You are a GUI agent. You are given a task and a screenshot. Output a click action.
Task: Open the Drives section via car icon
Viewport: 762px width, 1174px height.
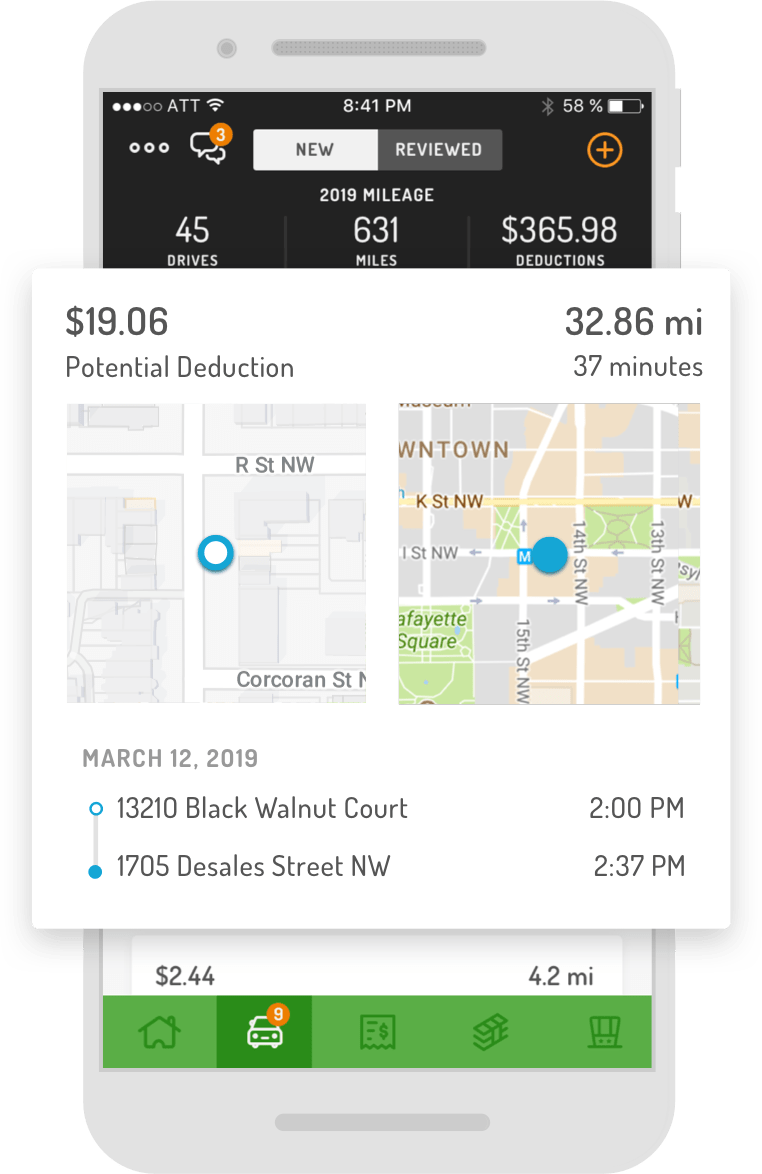click(x=263, y=1032)
